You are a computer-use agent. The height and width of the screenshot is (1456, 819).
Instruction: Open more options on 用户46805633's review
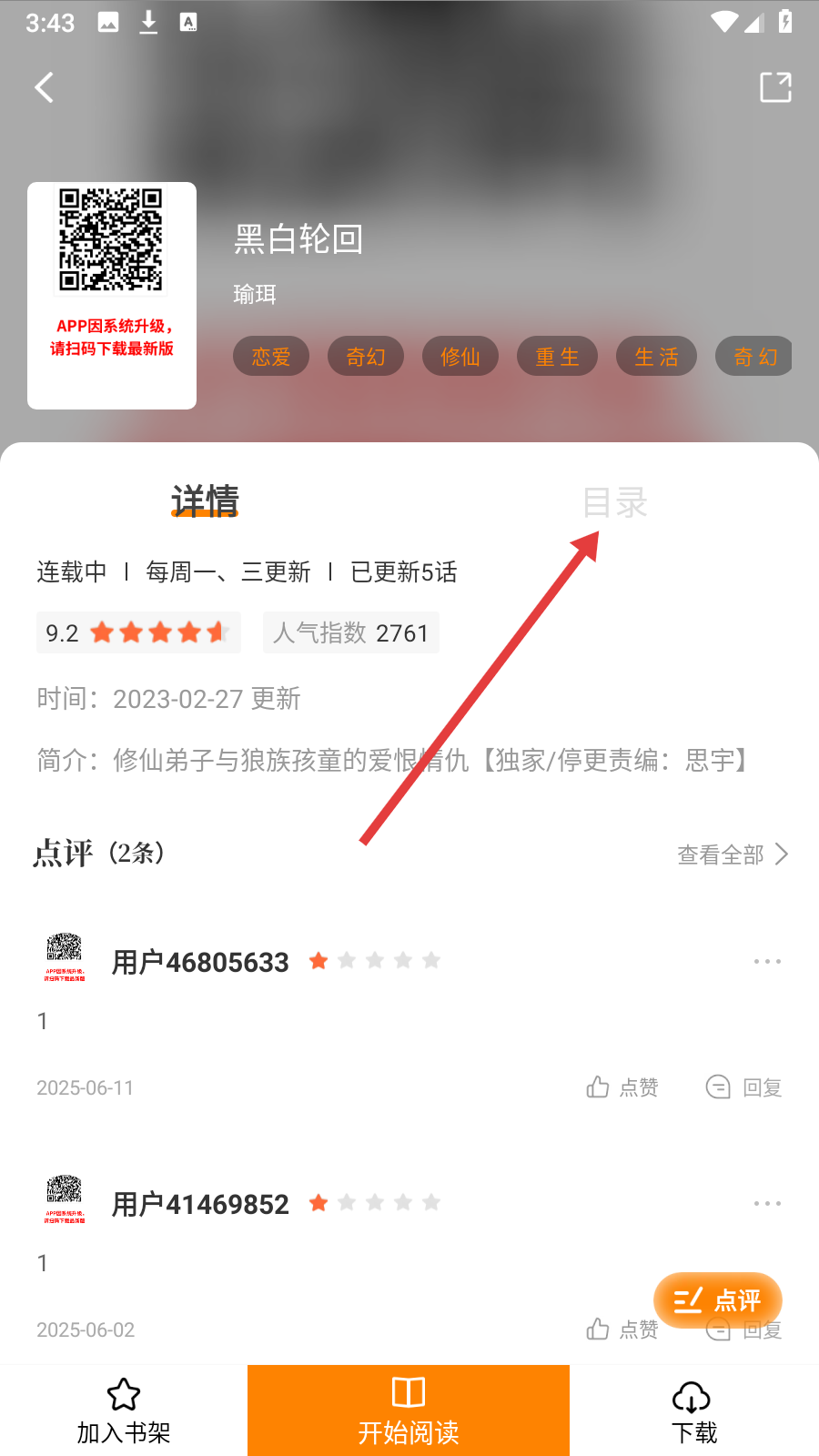pyautogui.click(x=767, y=962)
